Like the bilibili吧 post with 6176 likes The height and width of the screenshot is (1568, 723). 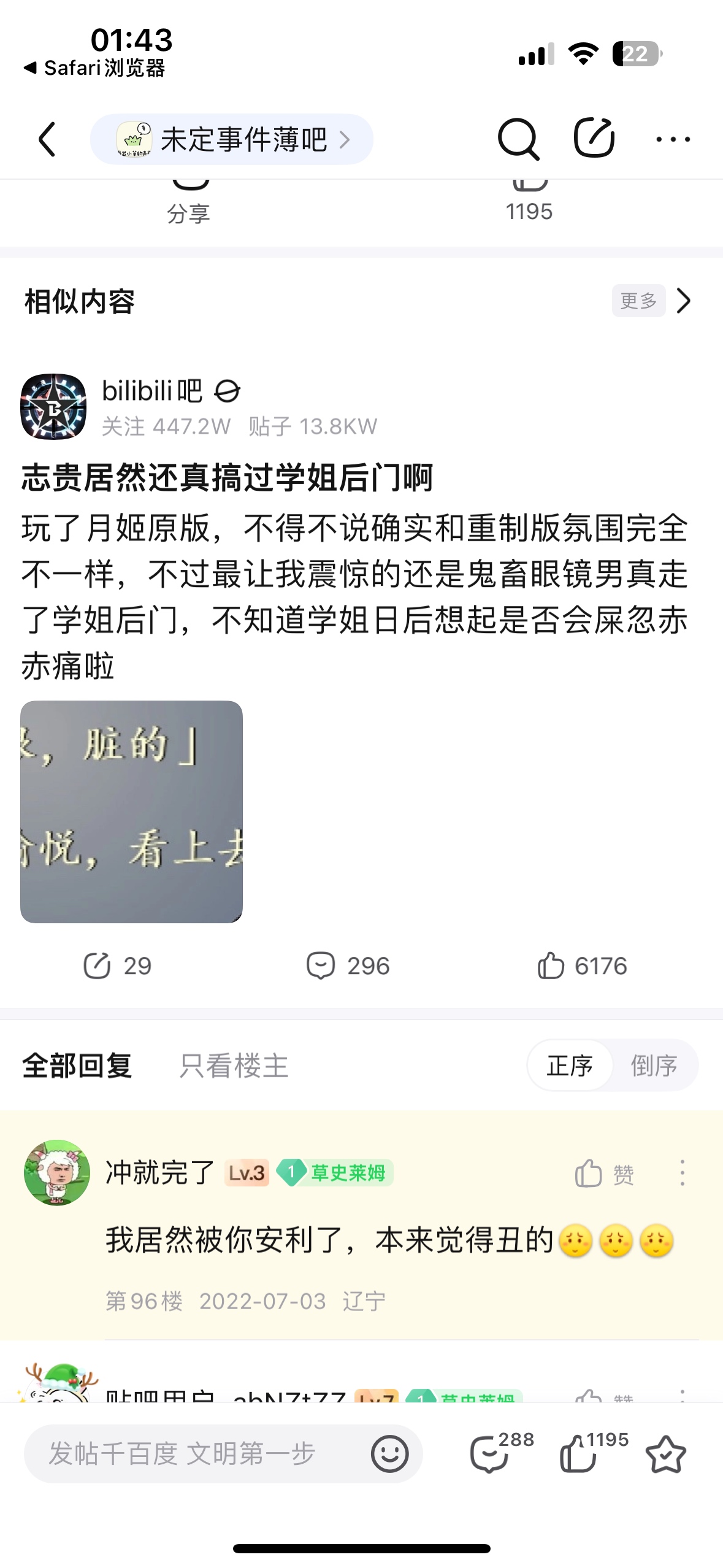click(x=582, y=966)
